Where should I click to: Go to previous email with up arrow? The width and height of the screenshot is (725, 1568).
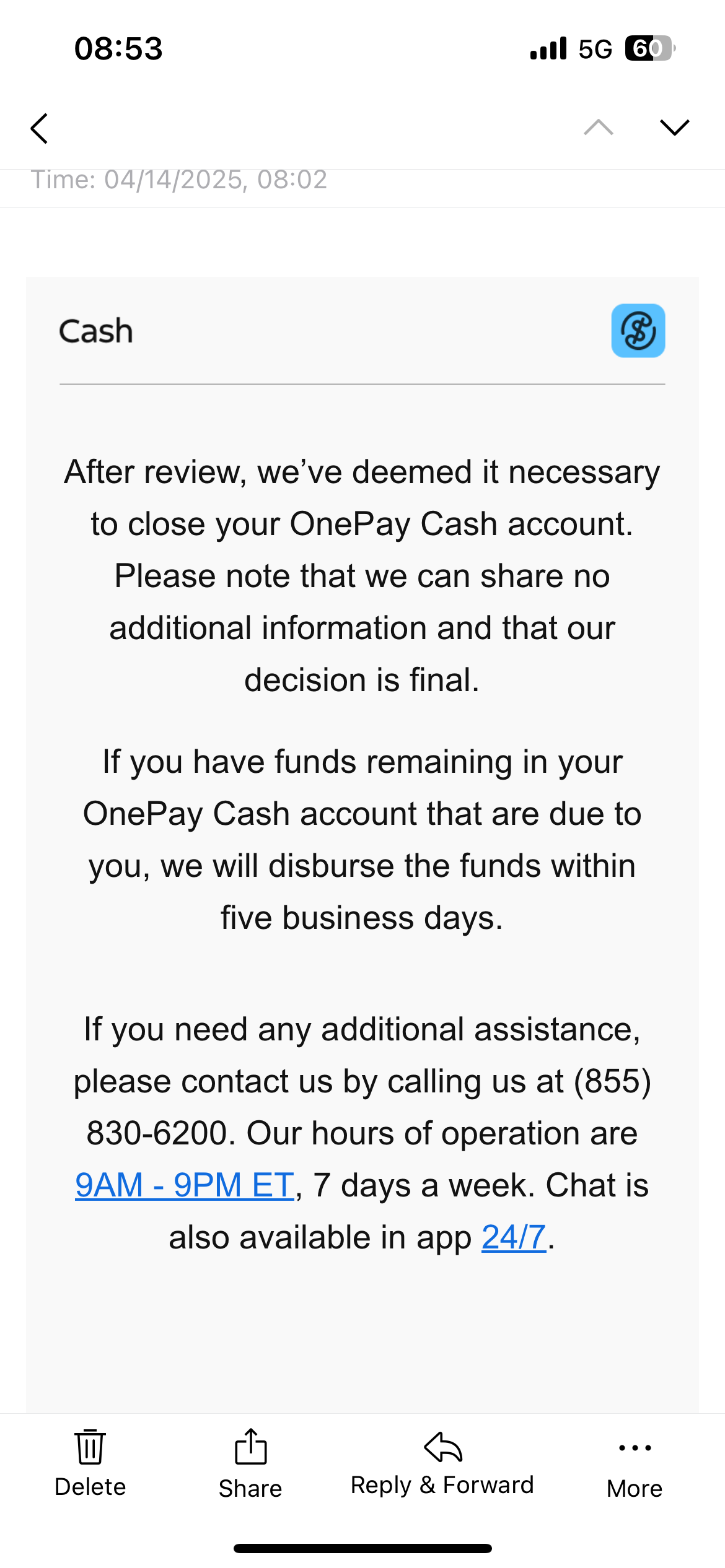[599, 127]
